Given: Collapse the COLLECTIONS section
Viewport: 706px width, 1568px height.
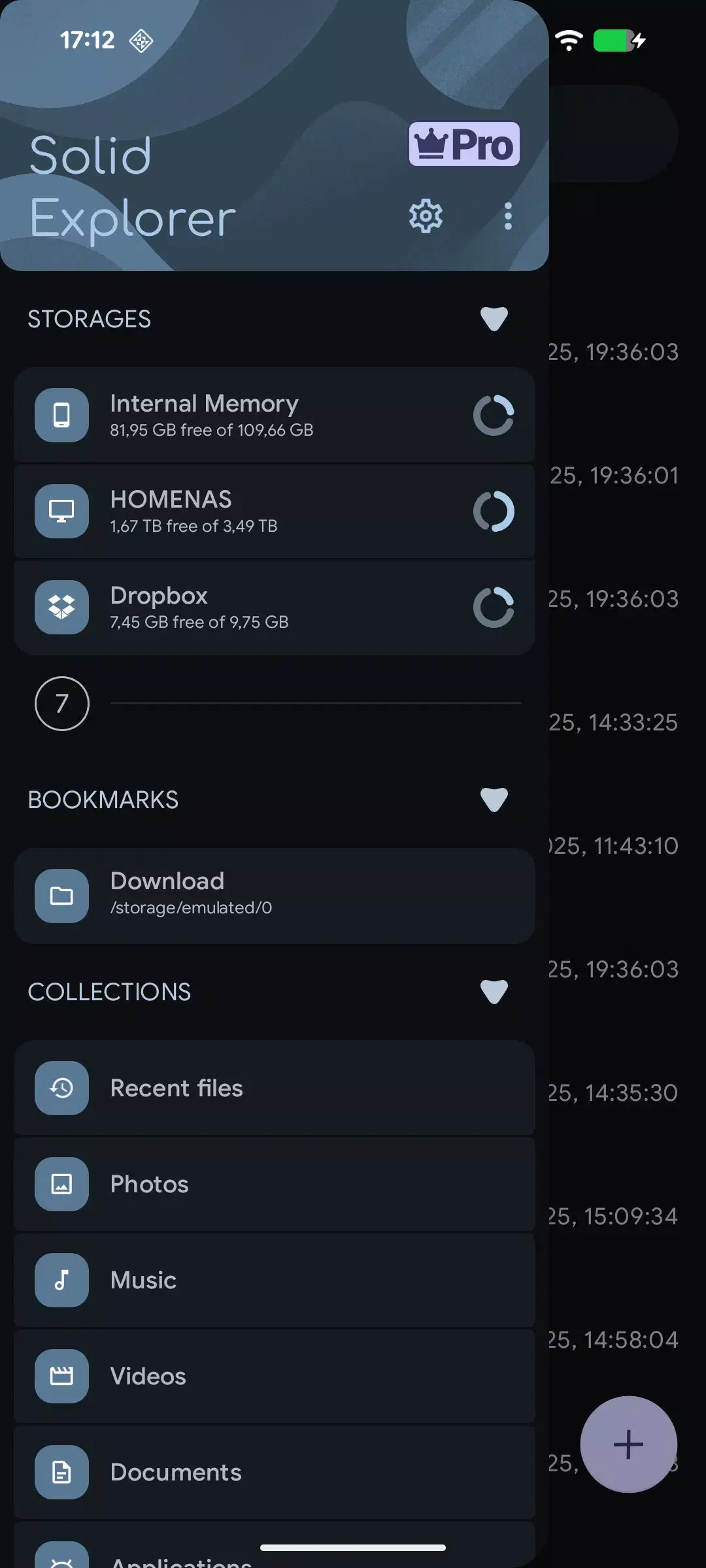Looking at the screenshot, I should pos(495,992).
